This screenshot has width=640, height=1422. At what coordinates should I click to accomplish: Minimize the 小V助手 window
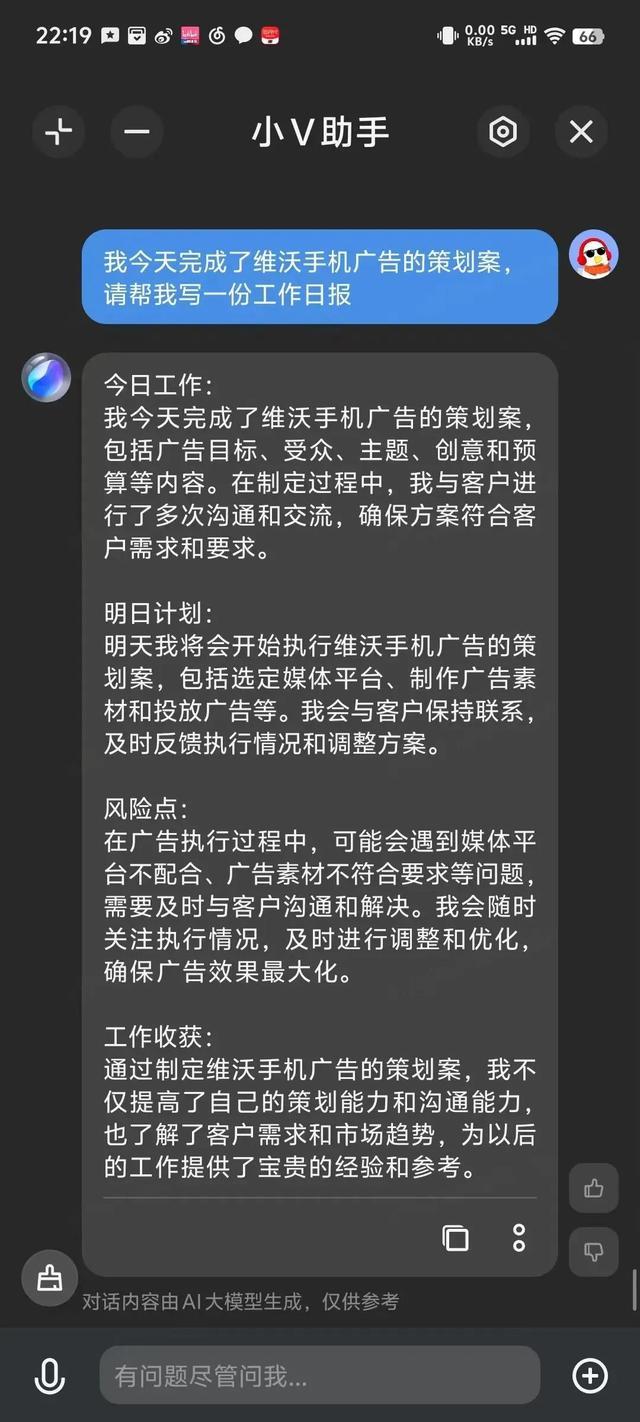point(137,132)
